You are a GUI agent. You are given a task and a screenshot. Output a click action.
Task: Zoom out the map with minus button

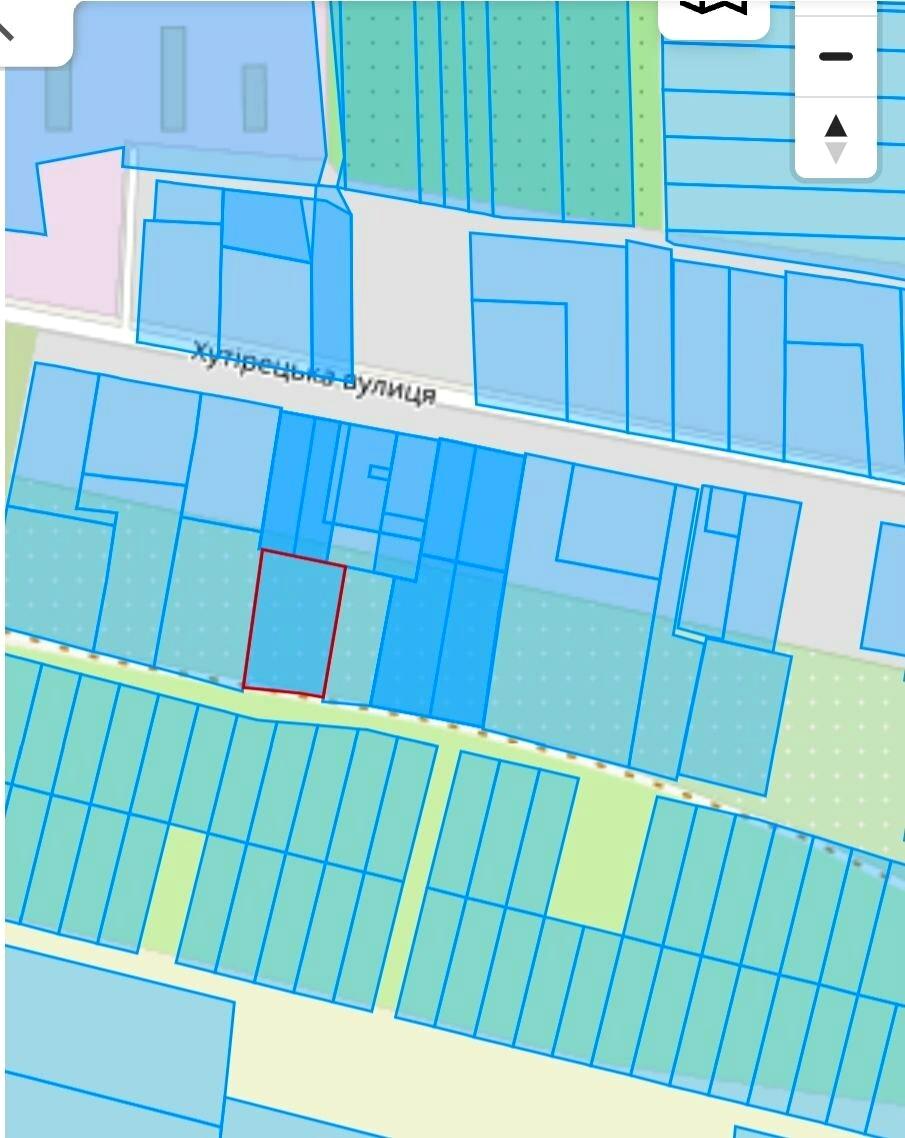tap(835, 56)
